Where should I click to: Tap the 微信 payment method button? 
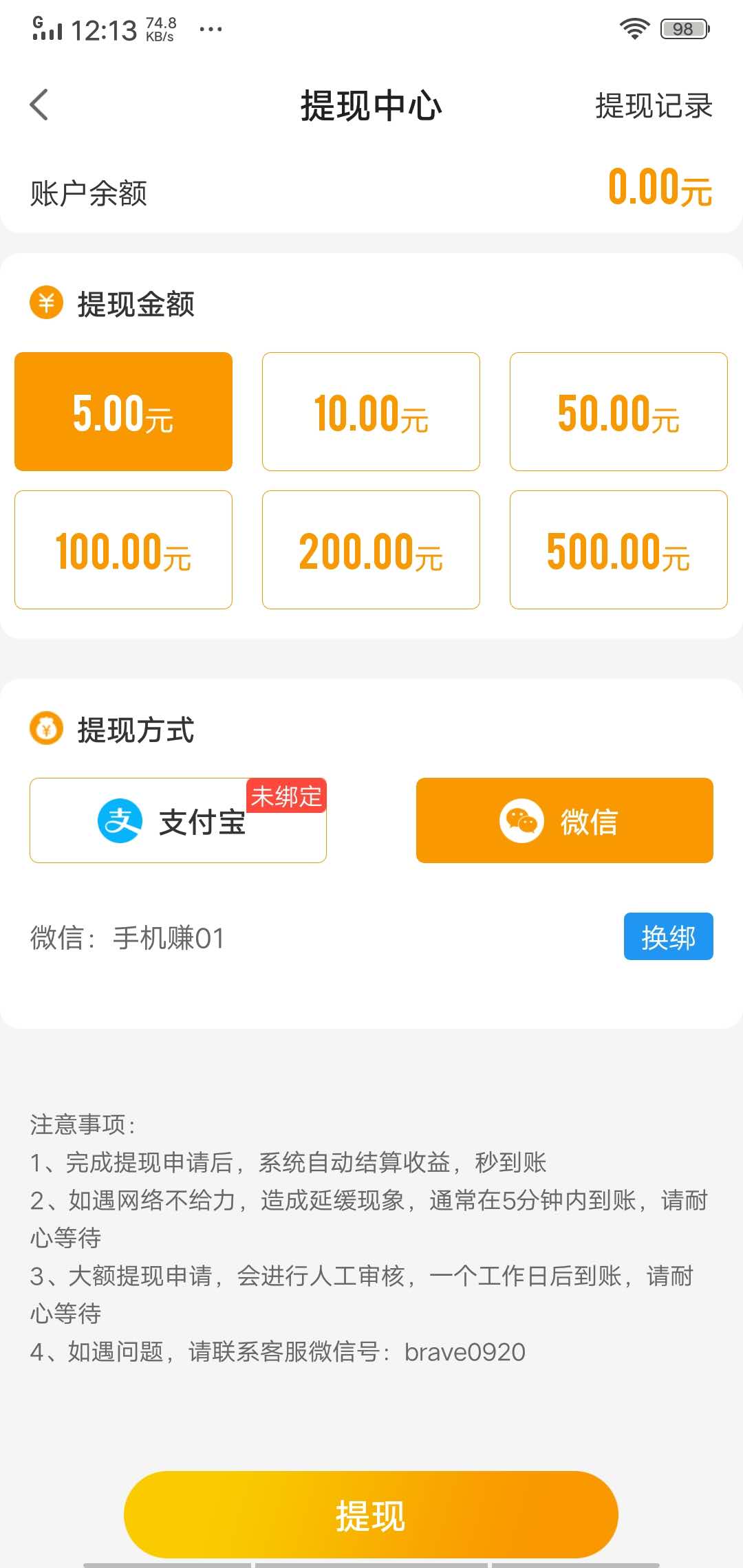564,820
